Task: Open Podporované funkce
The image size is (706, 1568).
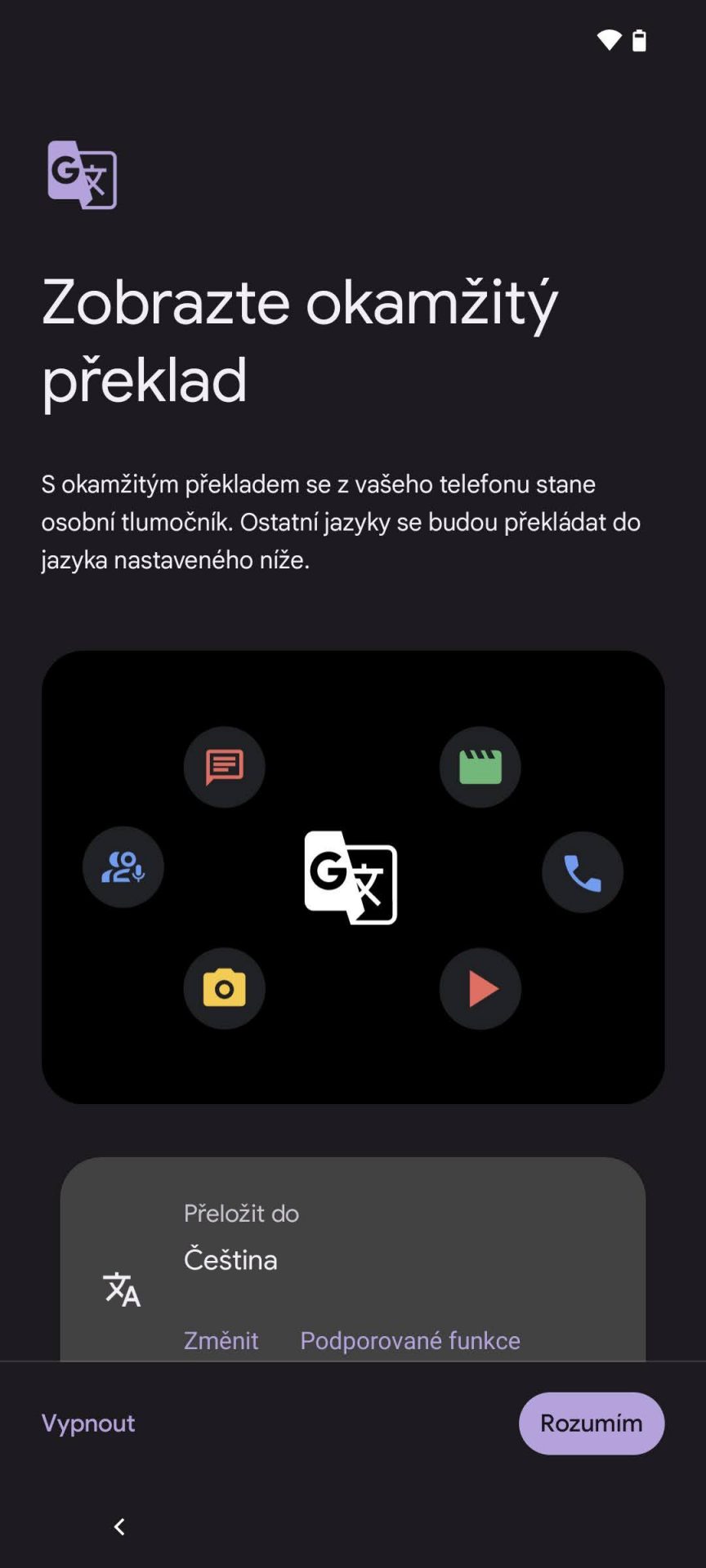Action: click(x=410, y=1340)
